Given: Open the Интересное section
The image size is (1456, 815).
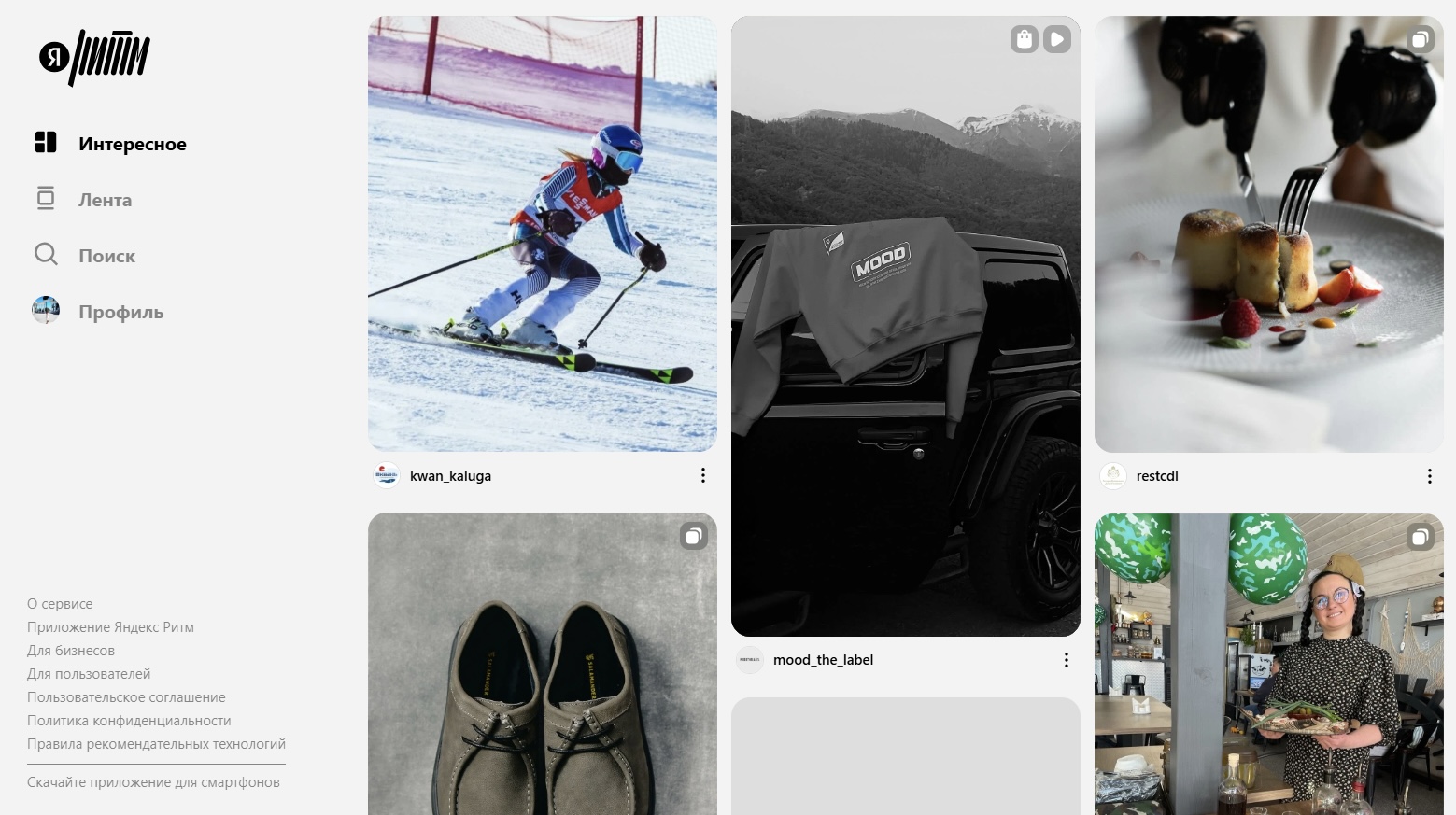Looking at the screenshot, I should point(132,144).
